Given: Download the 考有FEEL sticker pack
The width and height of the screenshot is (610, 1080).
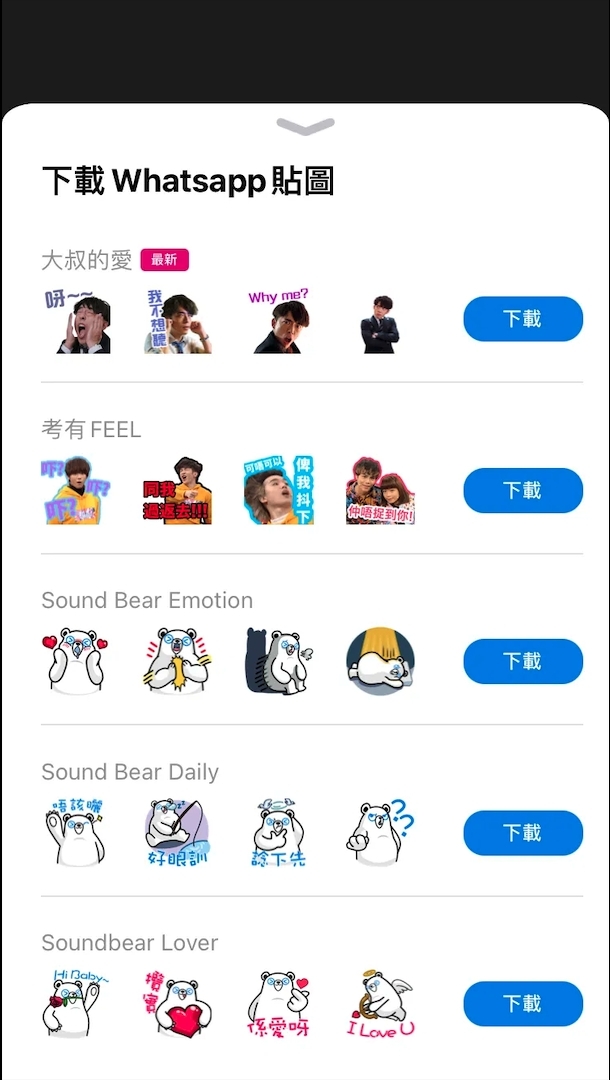Looking at the screenshot, I should coord(522,490).
